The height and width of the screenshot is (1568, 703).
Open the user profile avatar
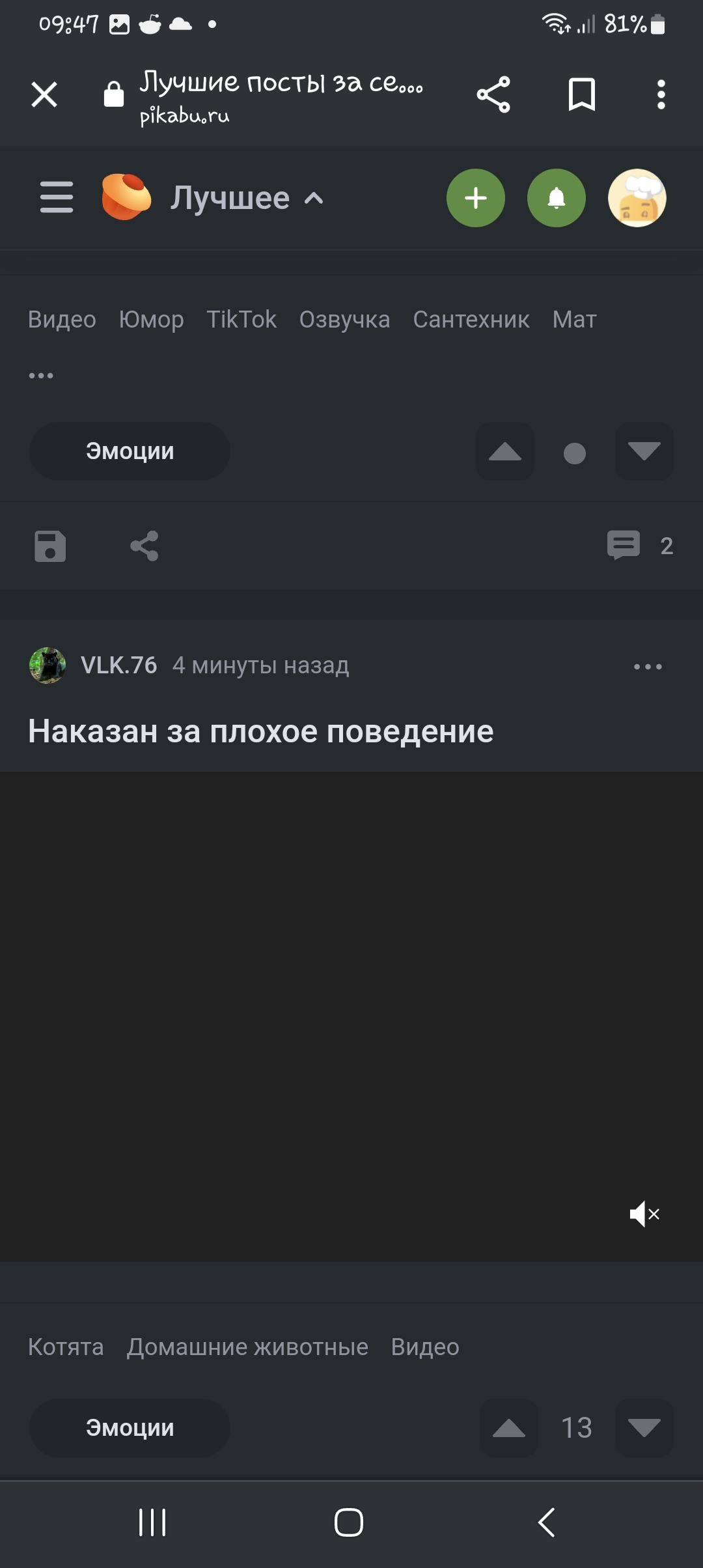pyautogui.click(x=637, y=198)
